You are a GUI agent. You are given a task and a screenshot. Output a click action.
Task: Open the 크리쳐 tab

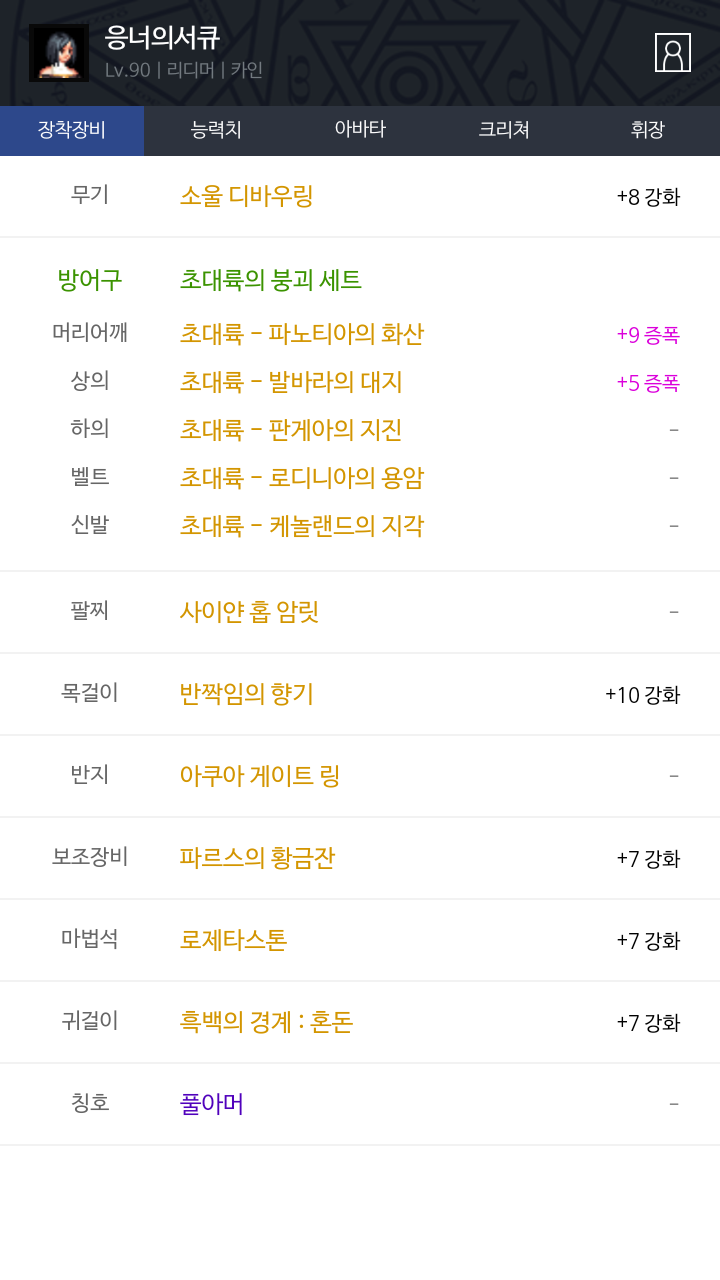tap(504, 130)
